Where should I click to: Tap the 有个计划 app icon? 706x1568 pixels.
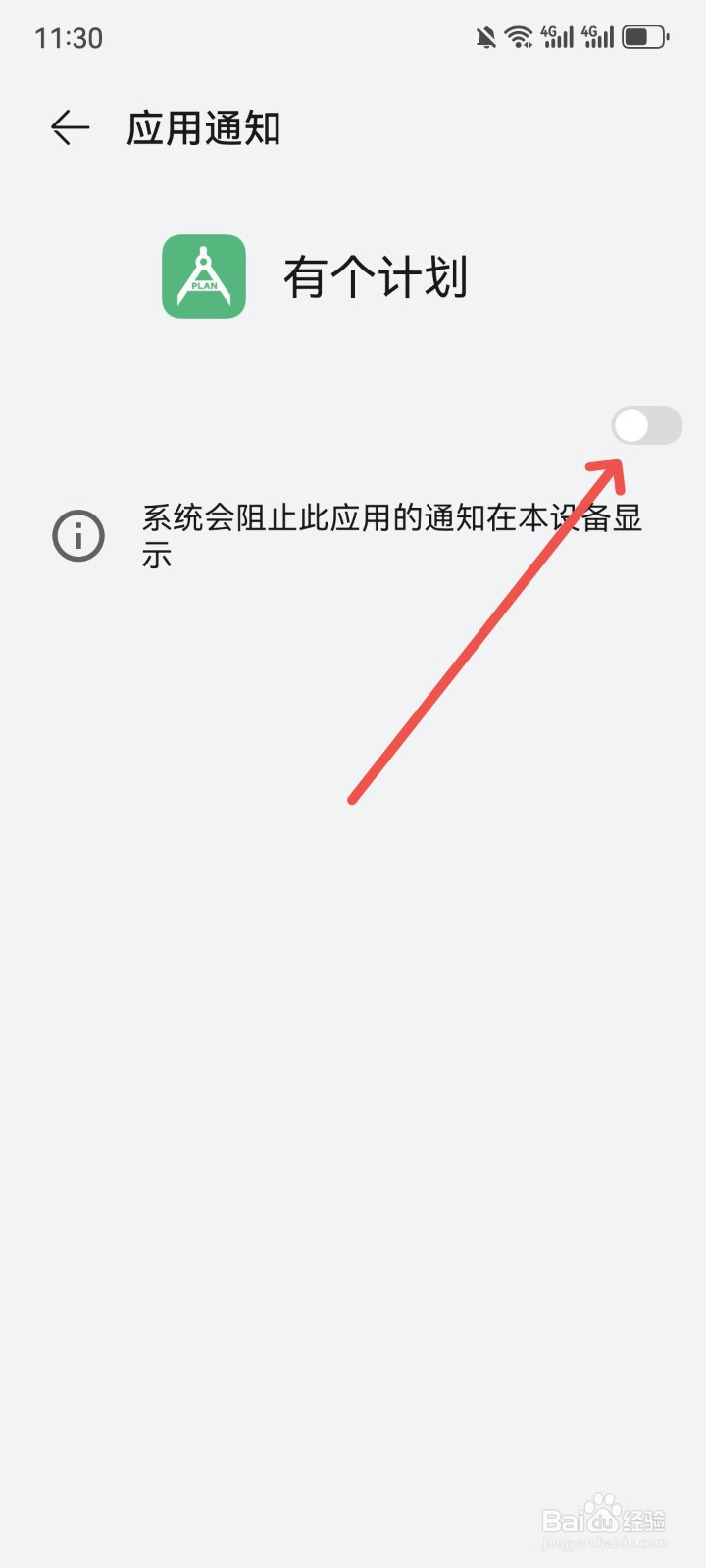(x=202, y=275)
